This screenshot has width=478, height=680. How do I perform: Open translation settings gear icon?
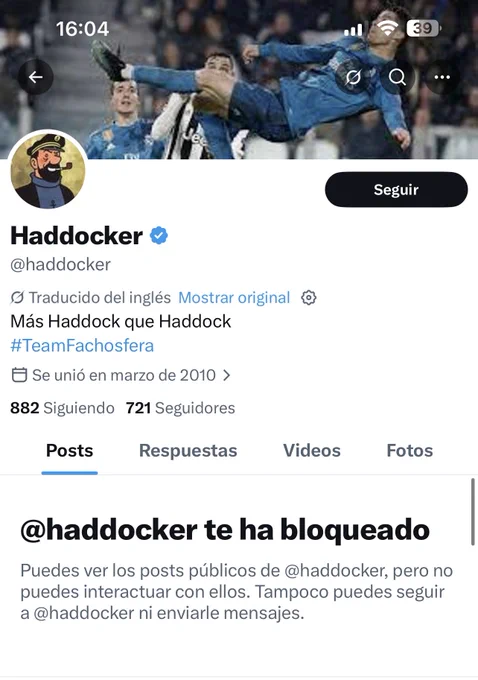[x=308, y=298]
